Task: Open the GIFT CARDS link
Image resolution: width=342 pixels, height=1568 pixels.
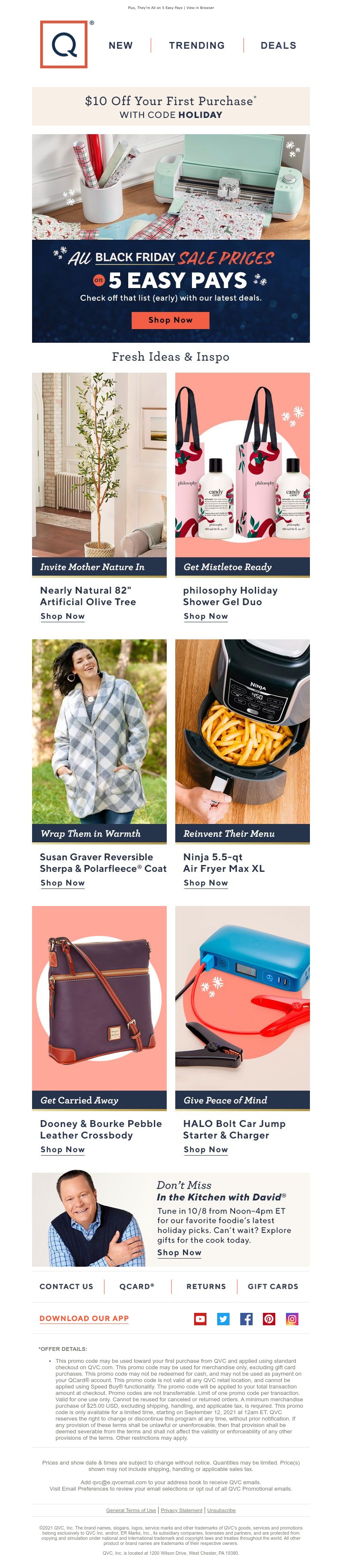Action: (x=273, y=1286)
